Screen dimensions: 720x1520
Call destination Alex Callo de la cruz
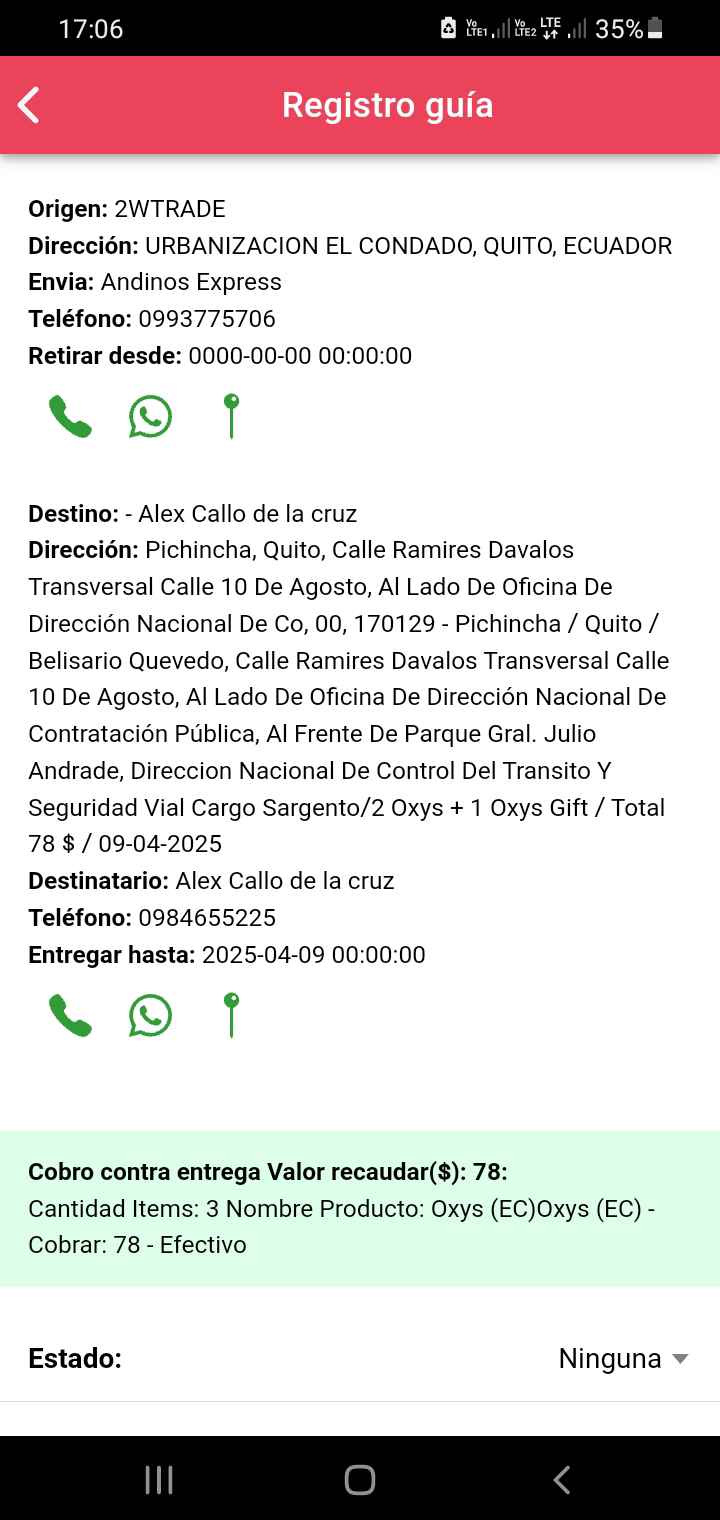(70, 1016)
